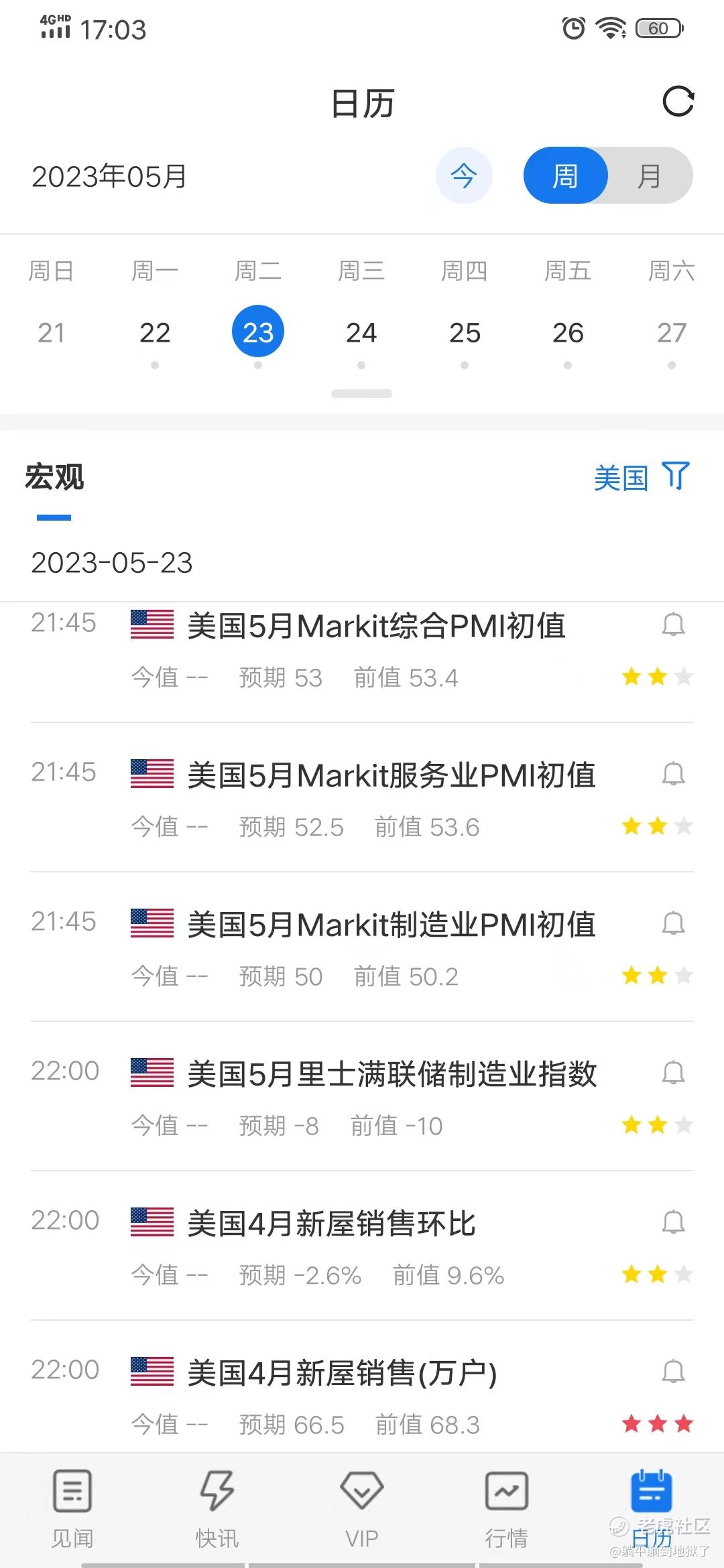
Task: Open 美国5月里士满联储制造业指数 event
Action: tap(391, 1075)
